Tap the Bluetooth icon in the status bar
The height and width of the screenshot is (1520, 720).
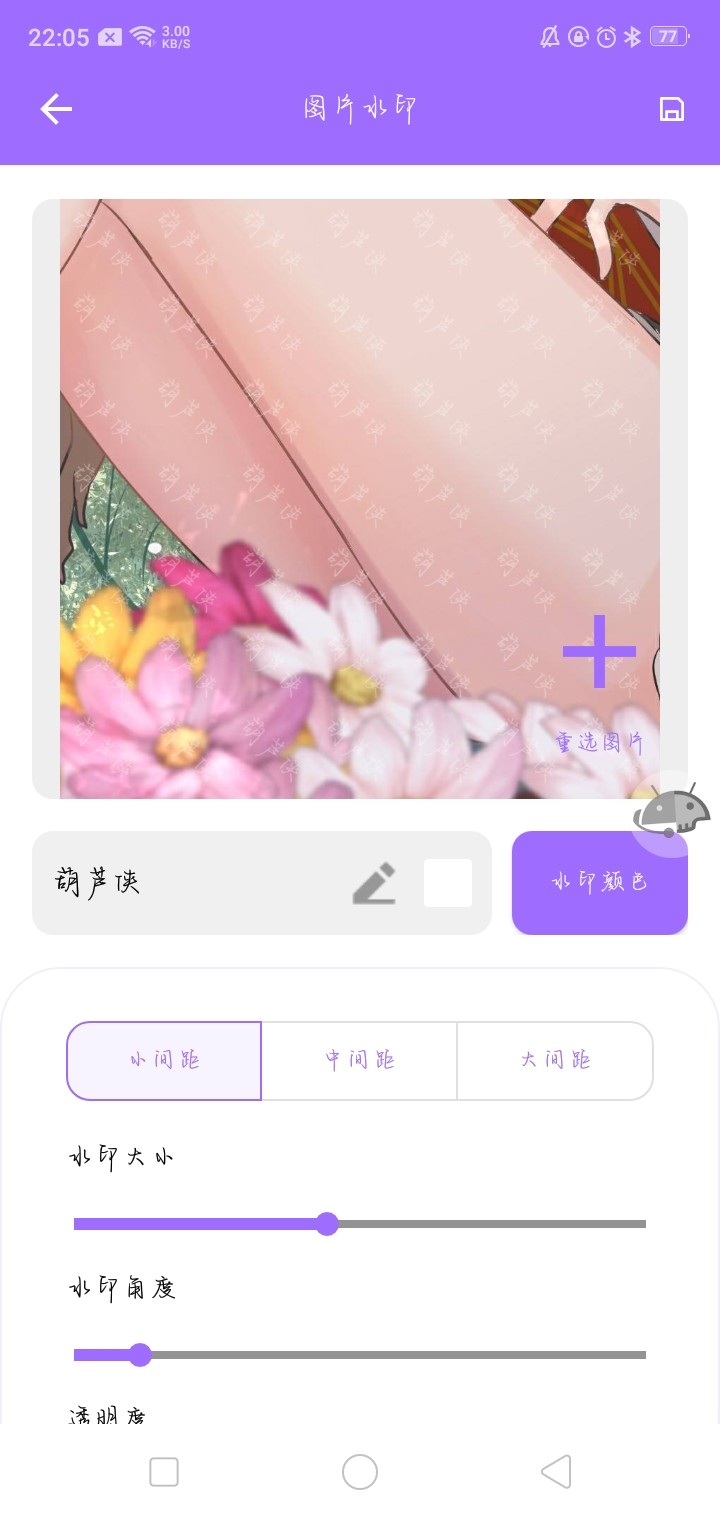coord(631,36)
